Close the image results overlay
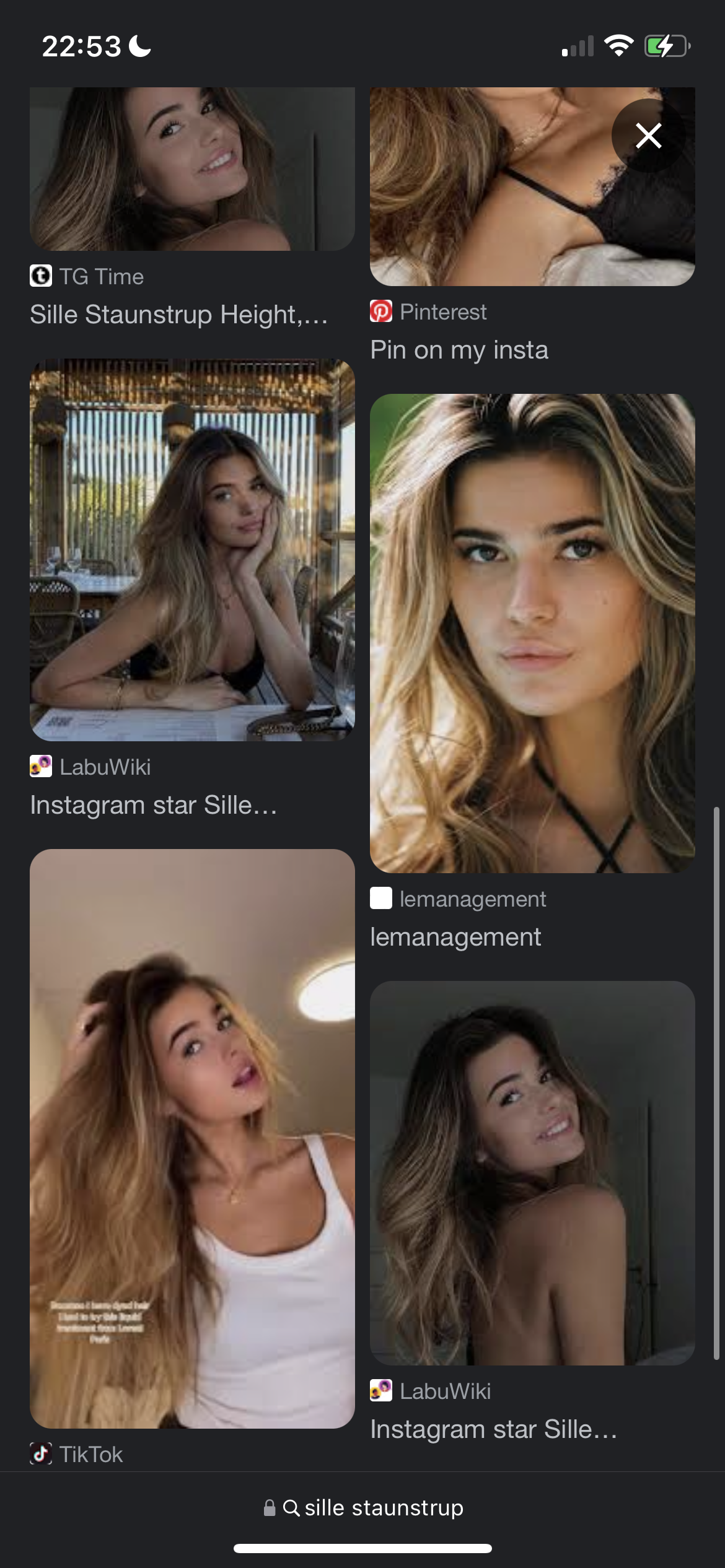Viewport: 725px width, 1568px height. pyautogui.click(x=648, y=136)
